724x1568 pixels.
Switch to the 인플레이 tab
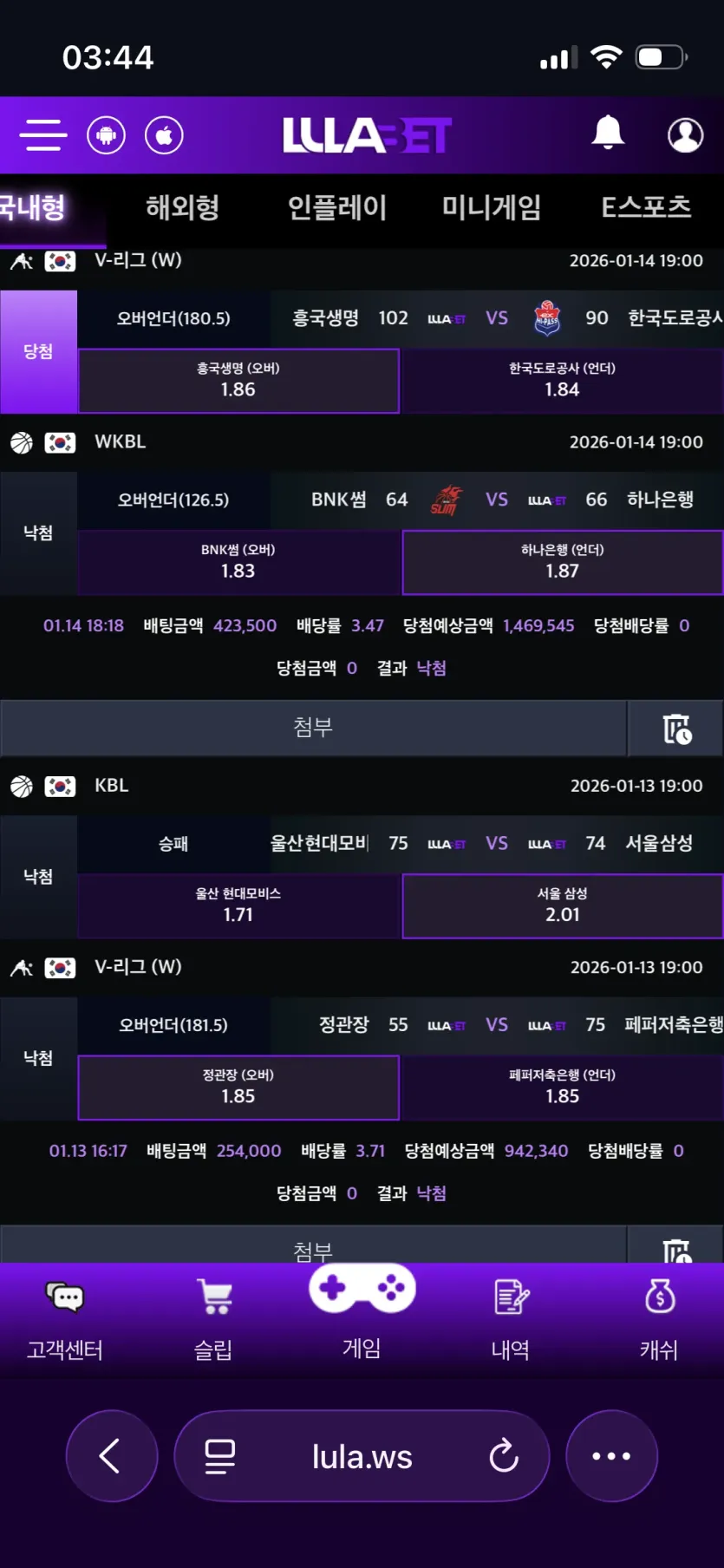coord(337,208)
